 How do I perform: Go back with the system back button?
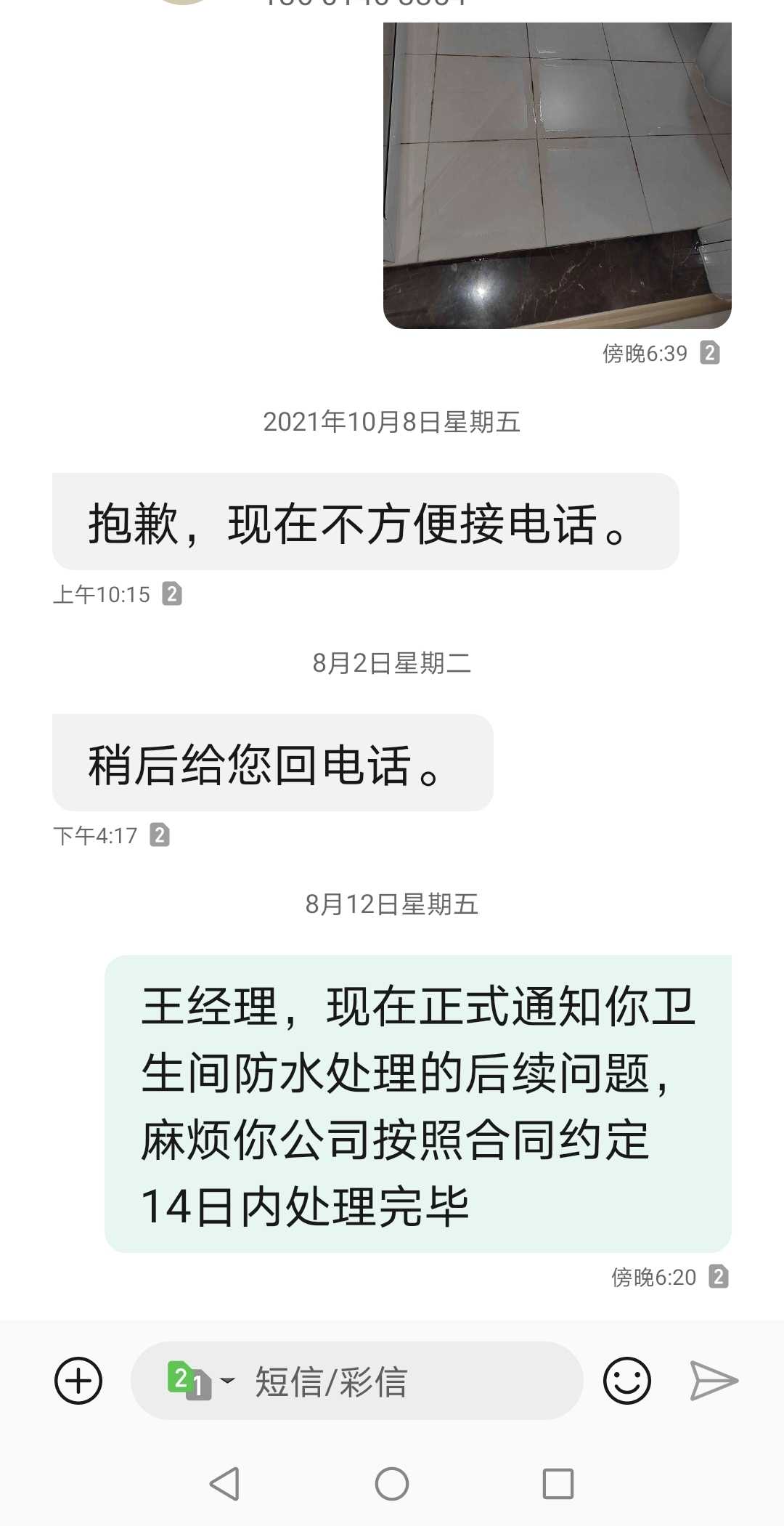(224, 1483)
